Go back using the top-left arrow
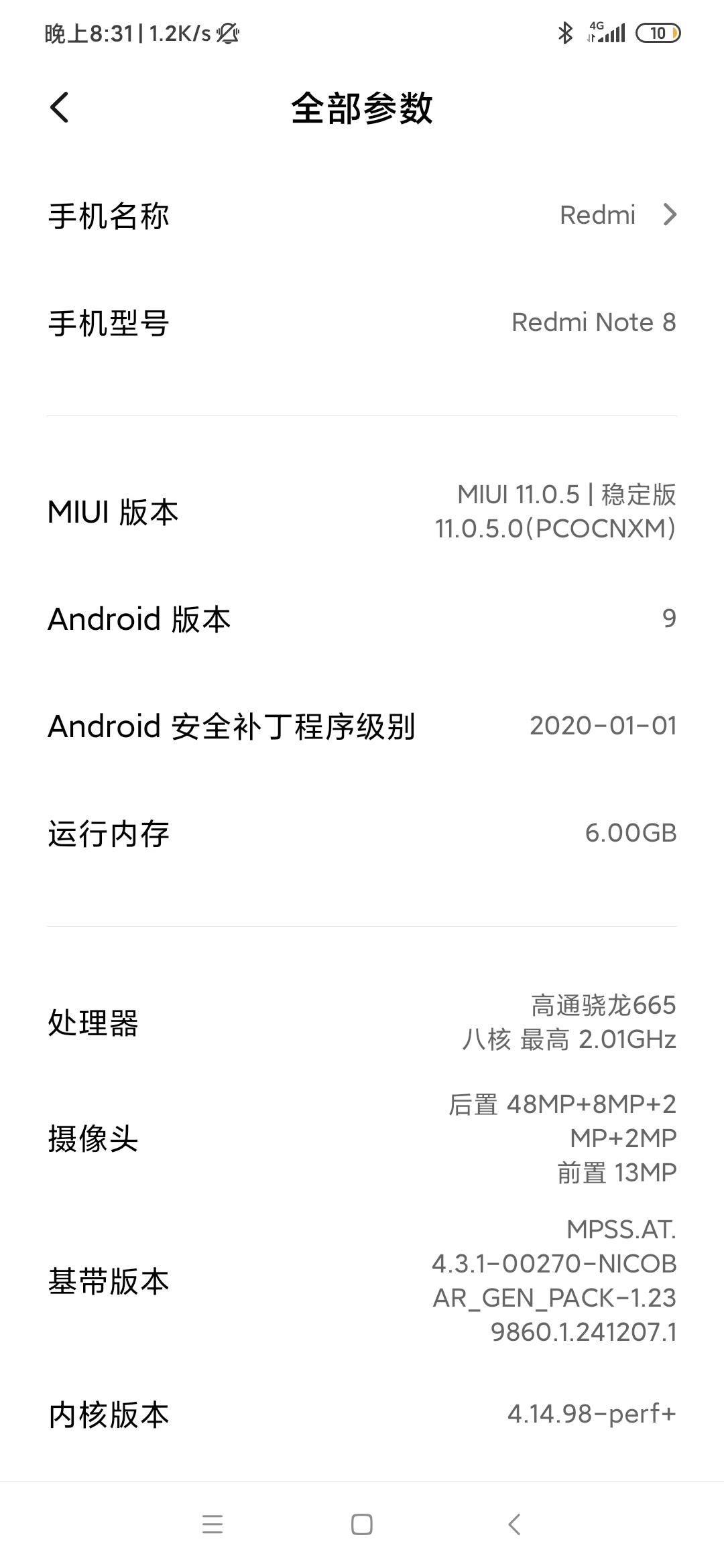 coord(60,108)
